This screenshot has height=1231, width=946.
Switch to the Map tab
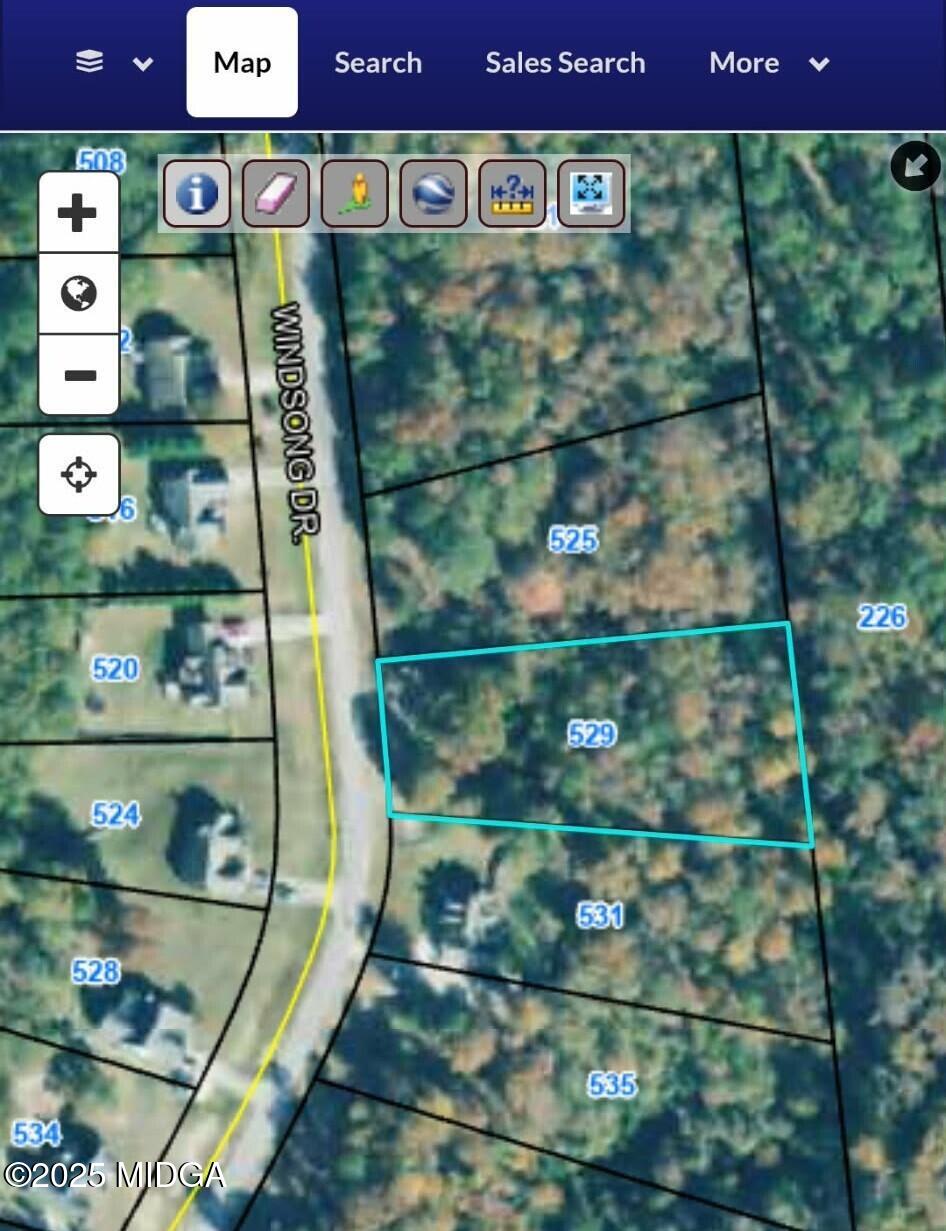point(241,61)
